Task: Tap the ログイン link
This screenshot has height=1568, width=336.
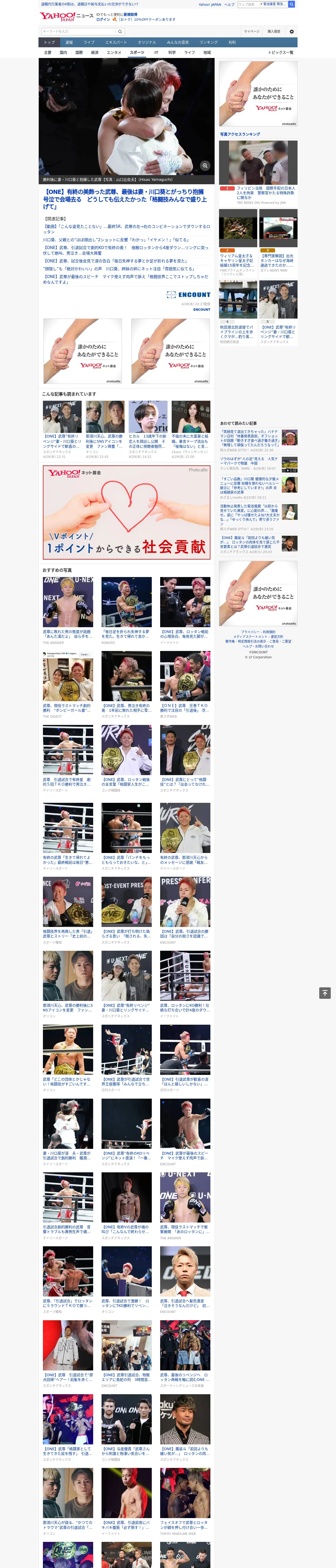Action: tap(103, 20)
